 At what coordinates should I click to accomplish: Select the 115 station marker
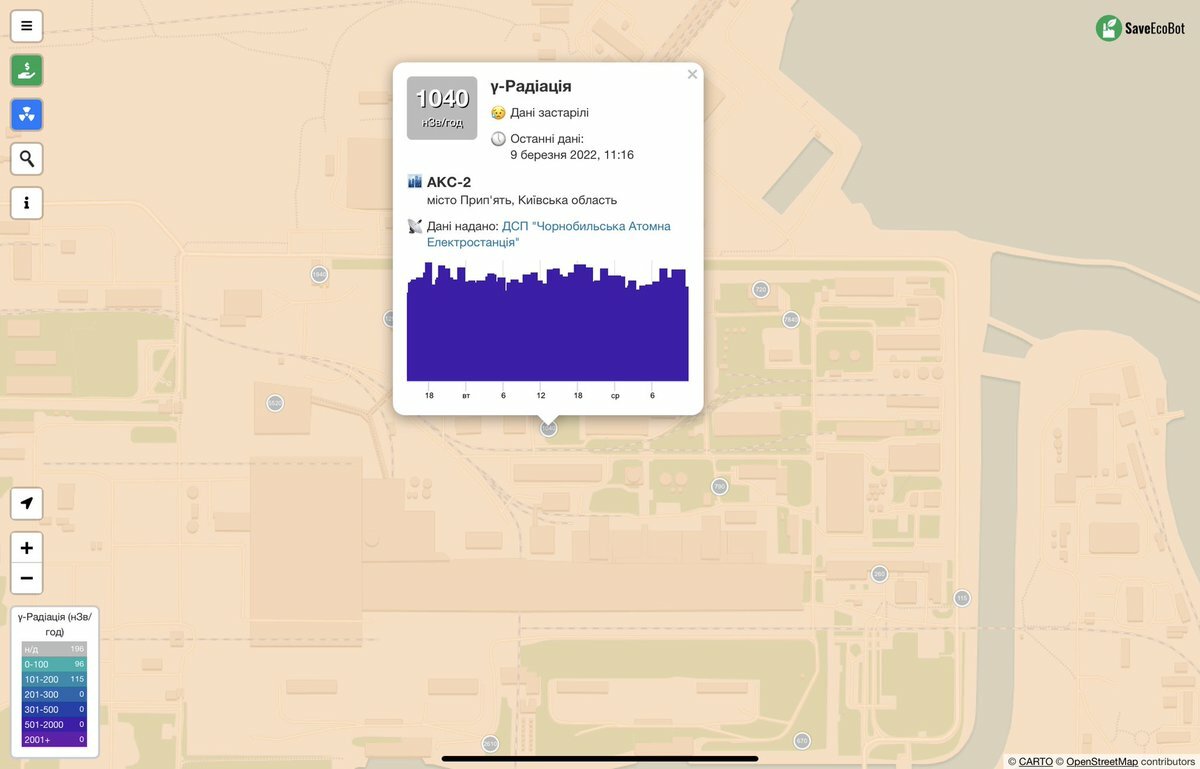pos(962,598)
